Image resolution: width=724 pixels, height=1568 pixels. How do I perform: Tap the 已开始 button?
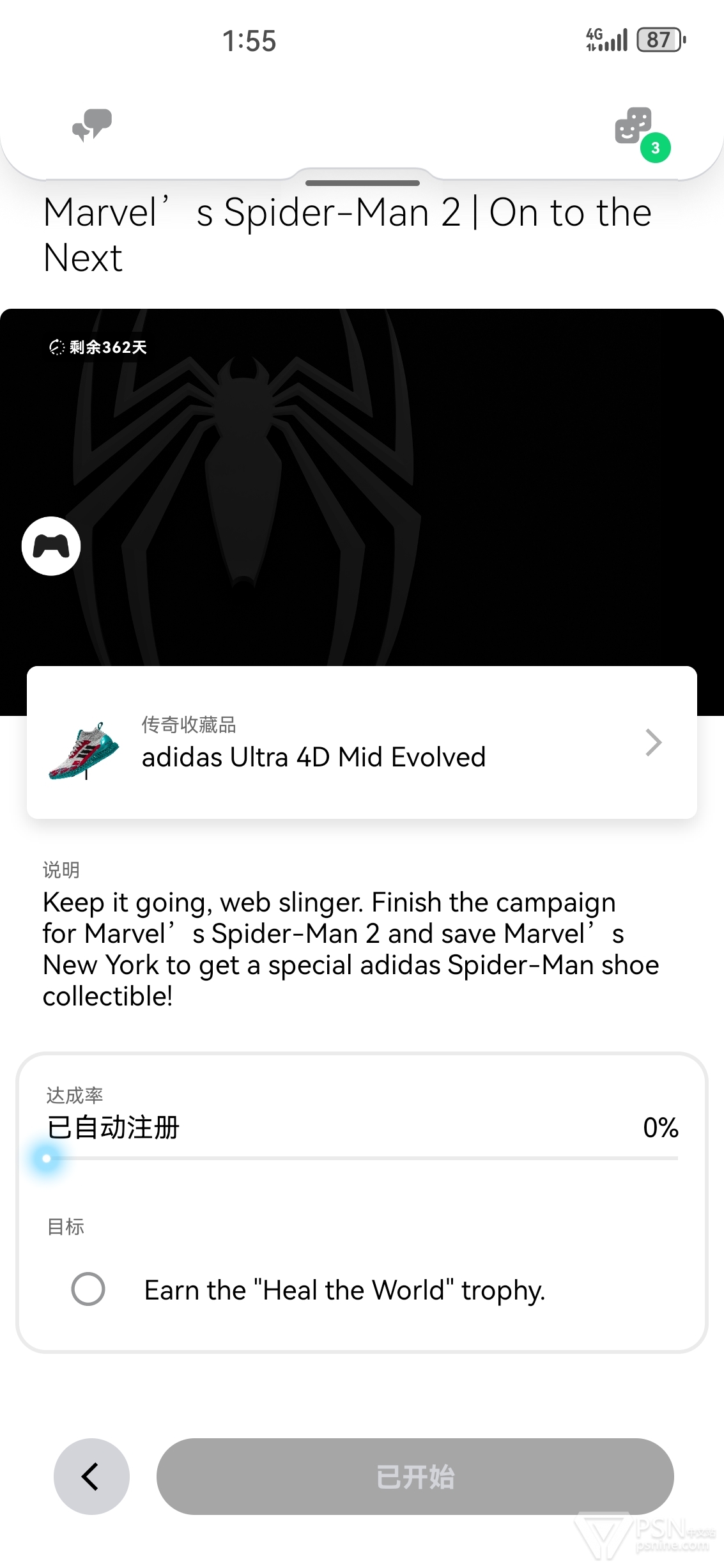[415, 1477]
